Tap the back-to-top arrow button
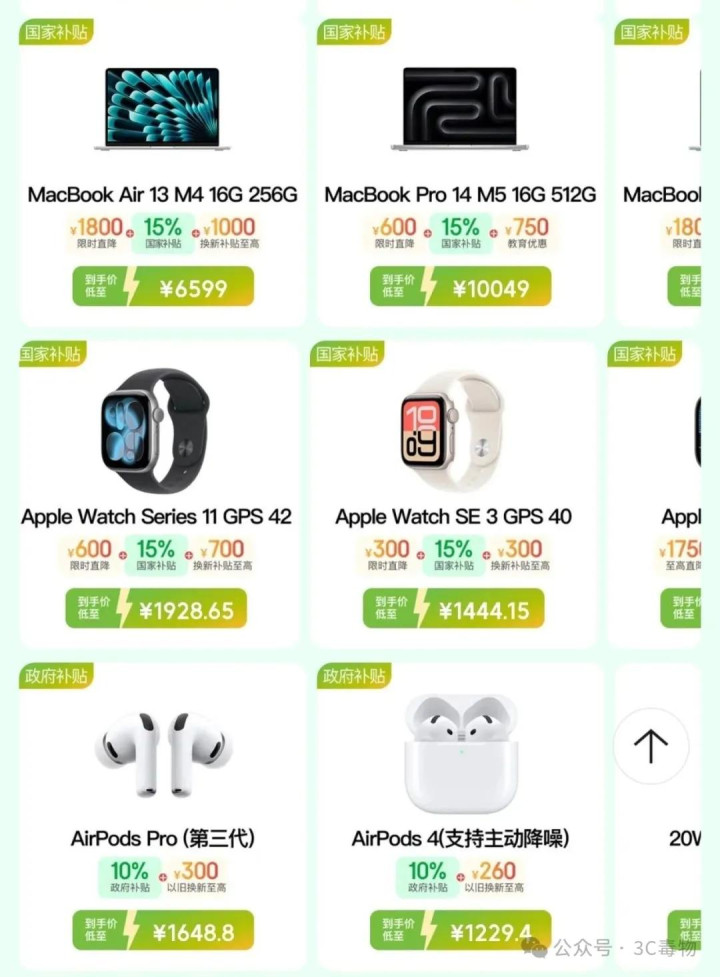This screenshot has height=977, width=720. pos(651,746)
